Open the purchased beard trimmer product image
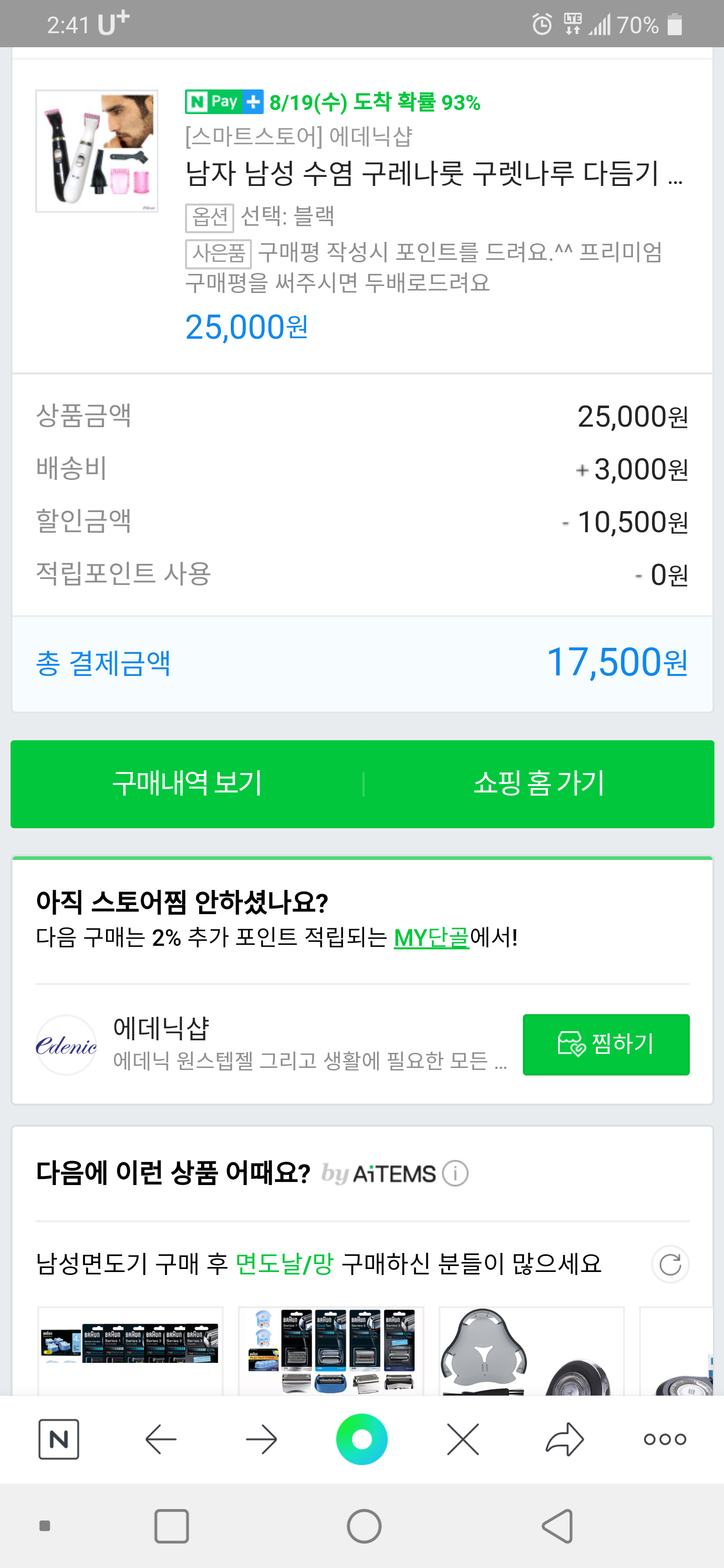Viewport: 724px width, 1568px height. coord(97,151)
